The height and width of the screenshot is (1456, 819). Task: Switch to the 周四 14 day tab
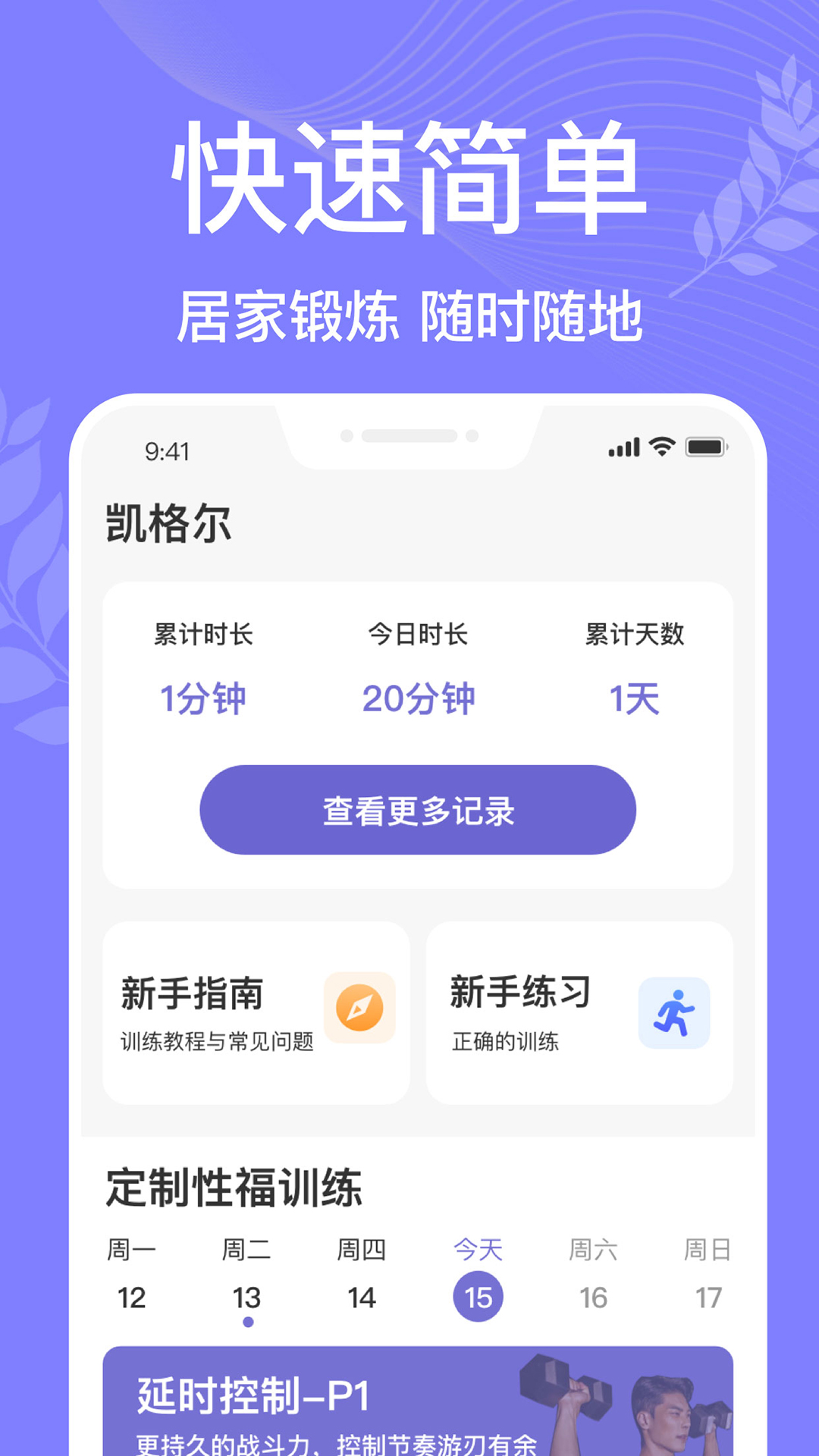pyautogui.click(x=362, y=1274)
